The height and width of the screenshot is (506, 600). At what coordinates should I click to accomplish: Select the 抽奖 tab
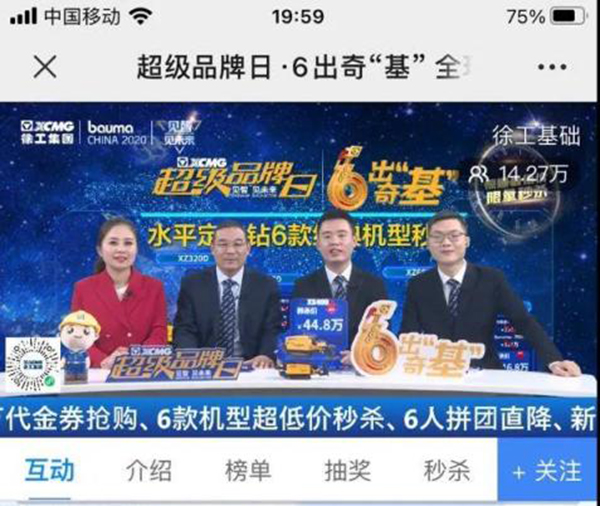(x=345, y=469)
